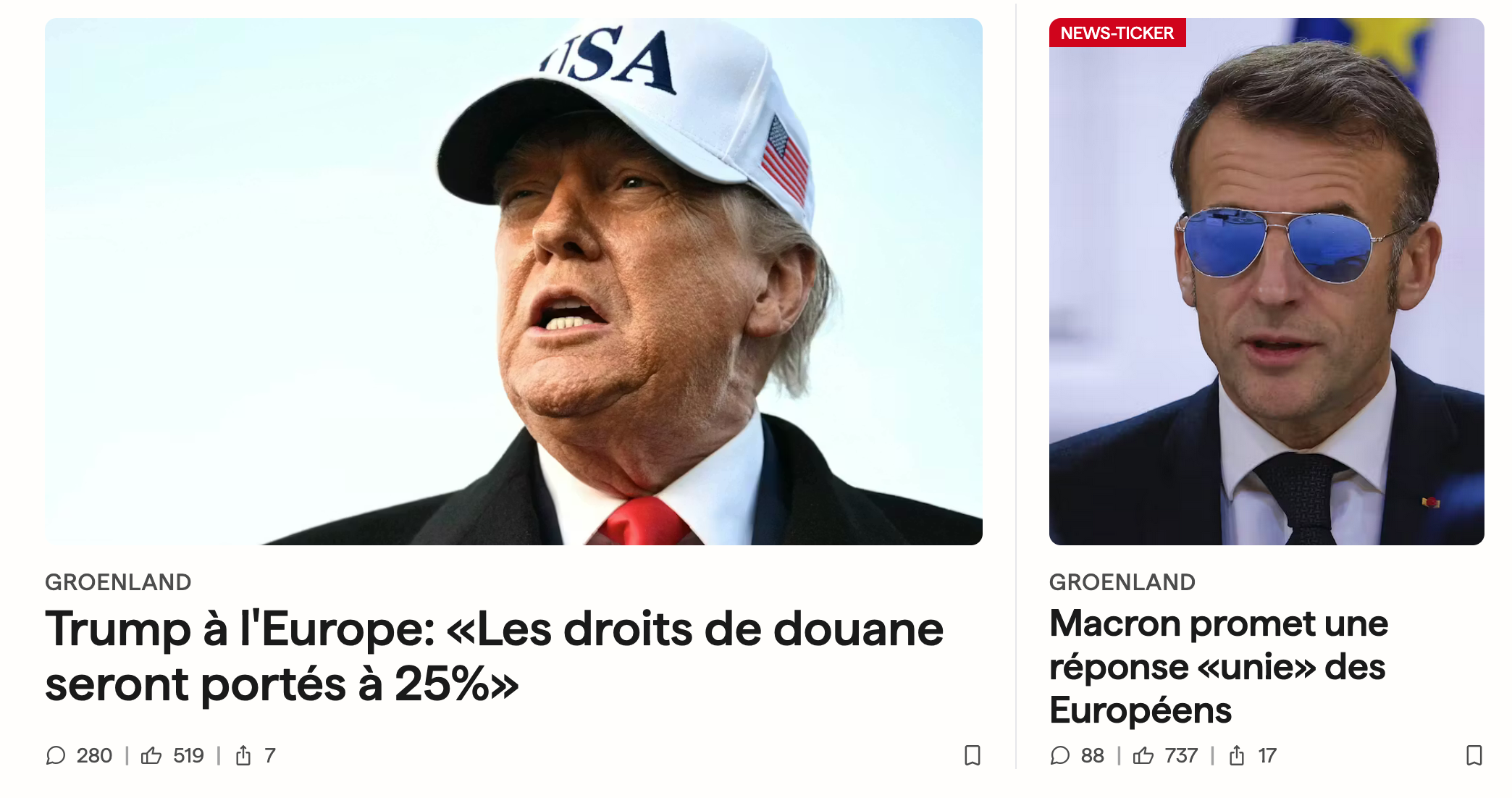Image resolution: width=1512 pixels, height=798 pixels.
Task: Open headline about 25% customs duties
Action: pos(494,655)
